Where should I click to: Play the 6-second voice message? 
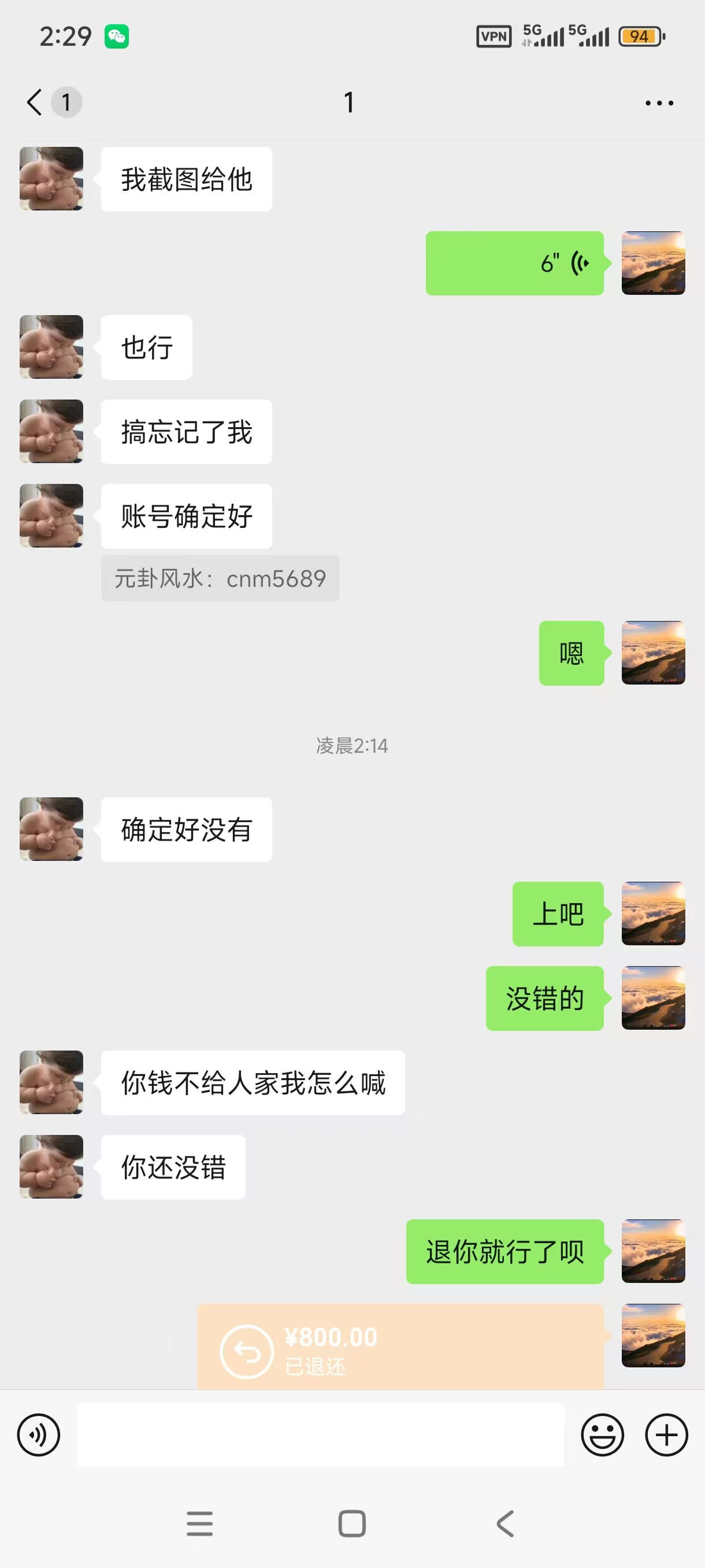click(x=514, y=263)
